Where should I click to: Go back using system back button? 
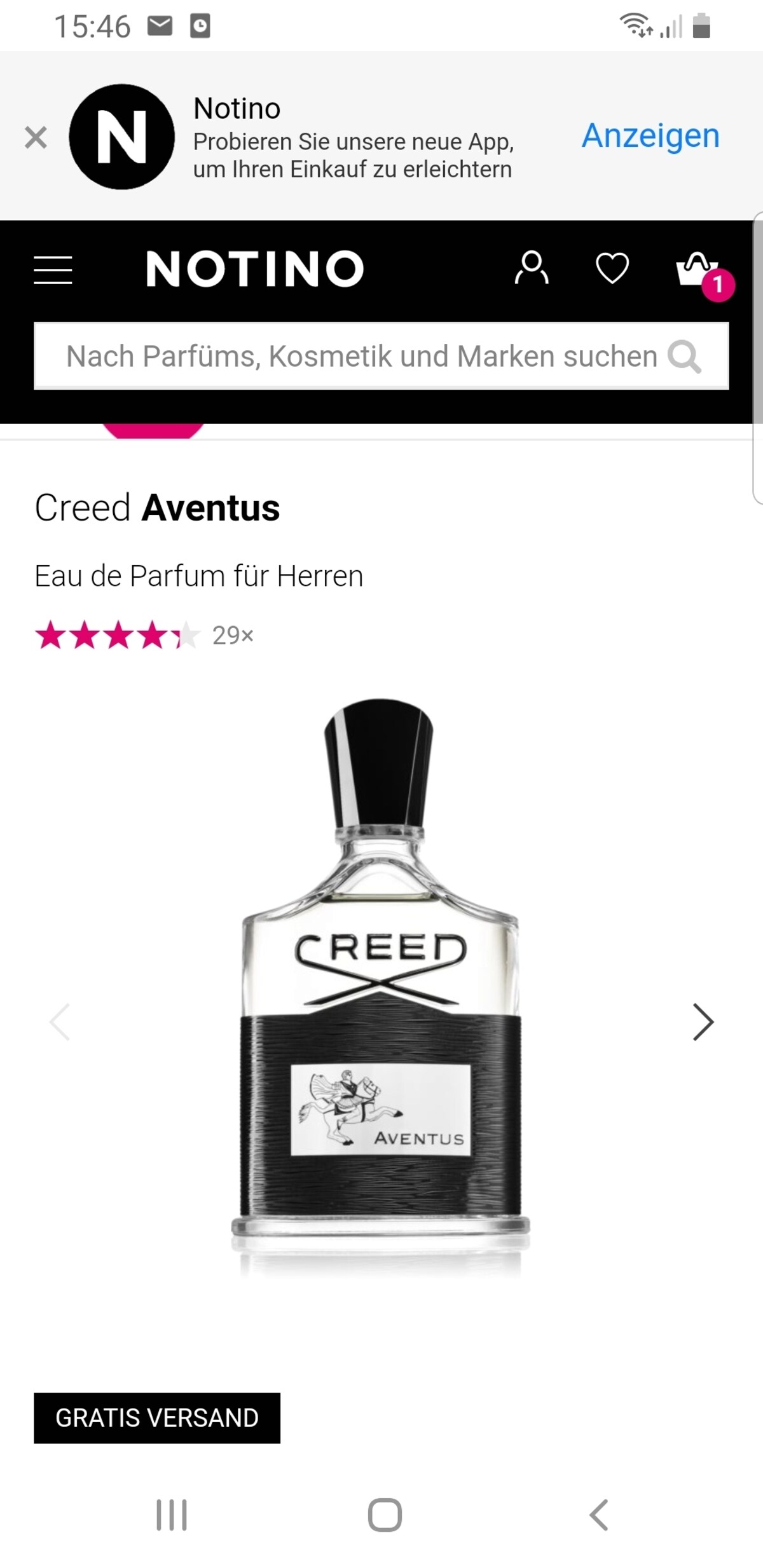599,1515
